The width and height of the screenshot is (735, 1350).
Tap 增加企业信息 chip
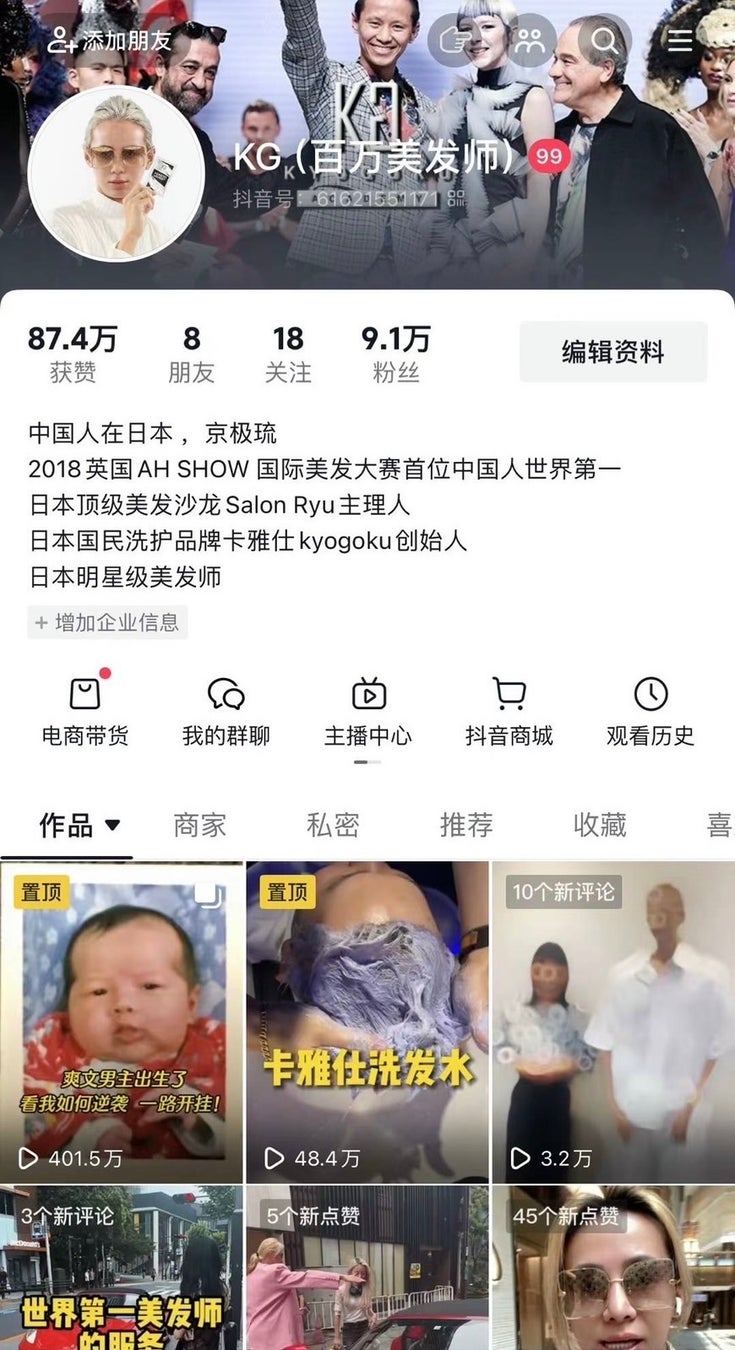pyautogui.click(x=108, y=622)
